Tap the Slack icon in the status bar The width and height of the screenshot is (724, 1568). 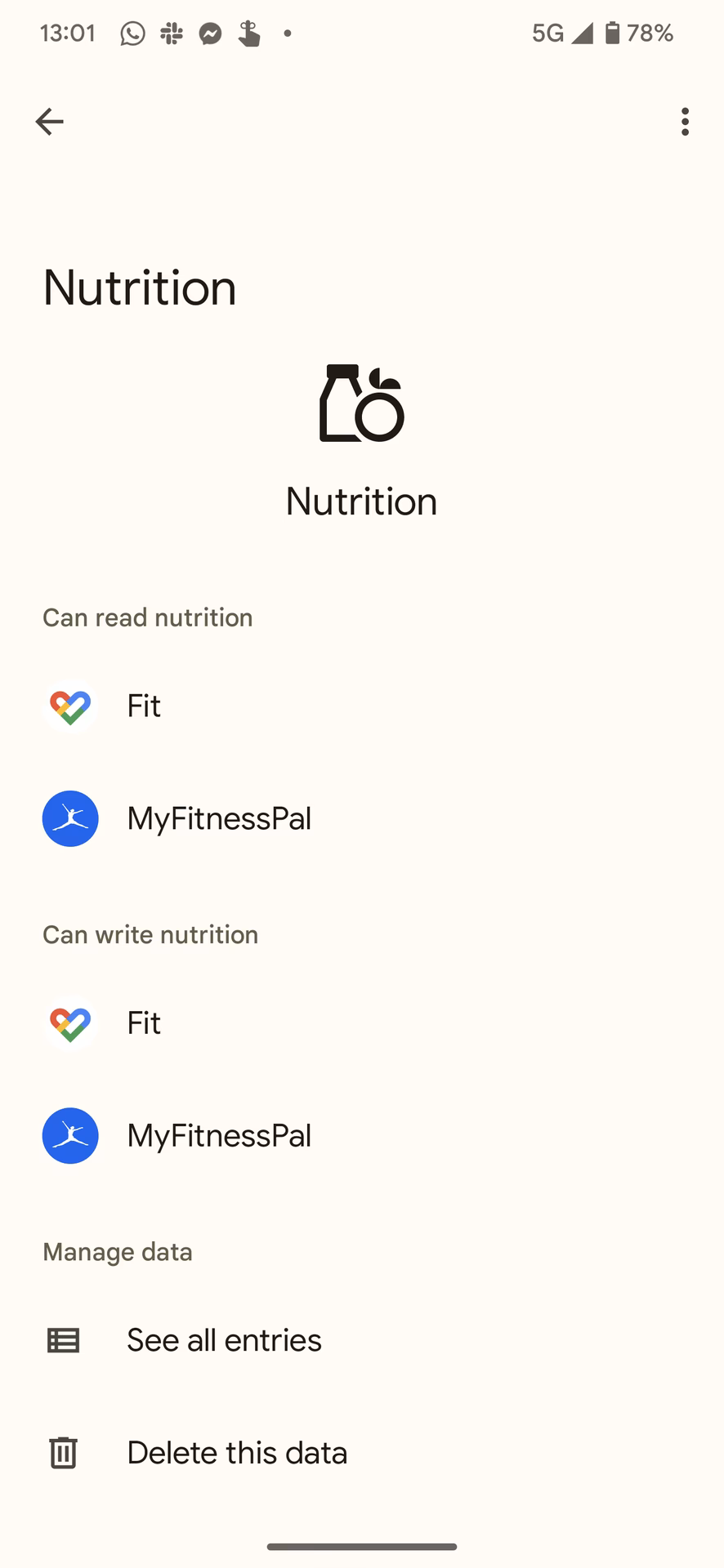(171, 33)
